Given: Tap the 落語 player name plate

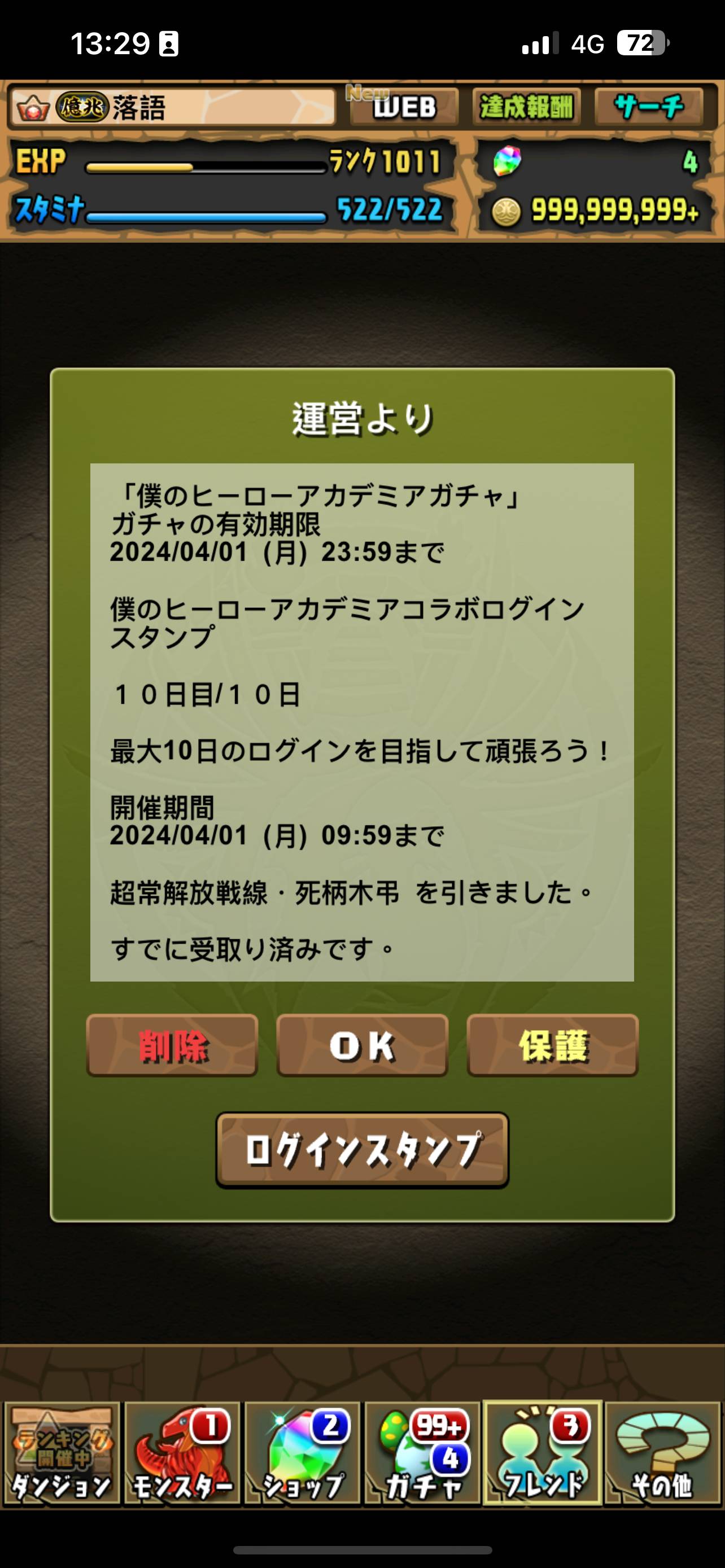Looking at the screenshot, I should click(172, 108).
